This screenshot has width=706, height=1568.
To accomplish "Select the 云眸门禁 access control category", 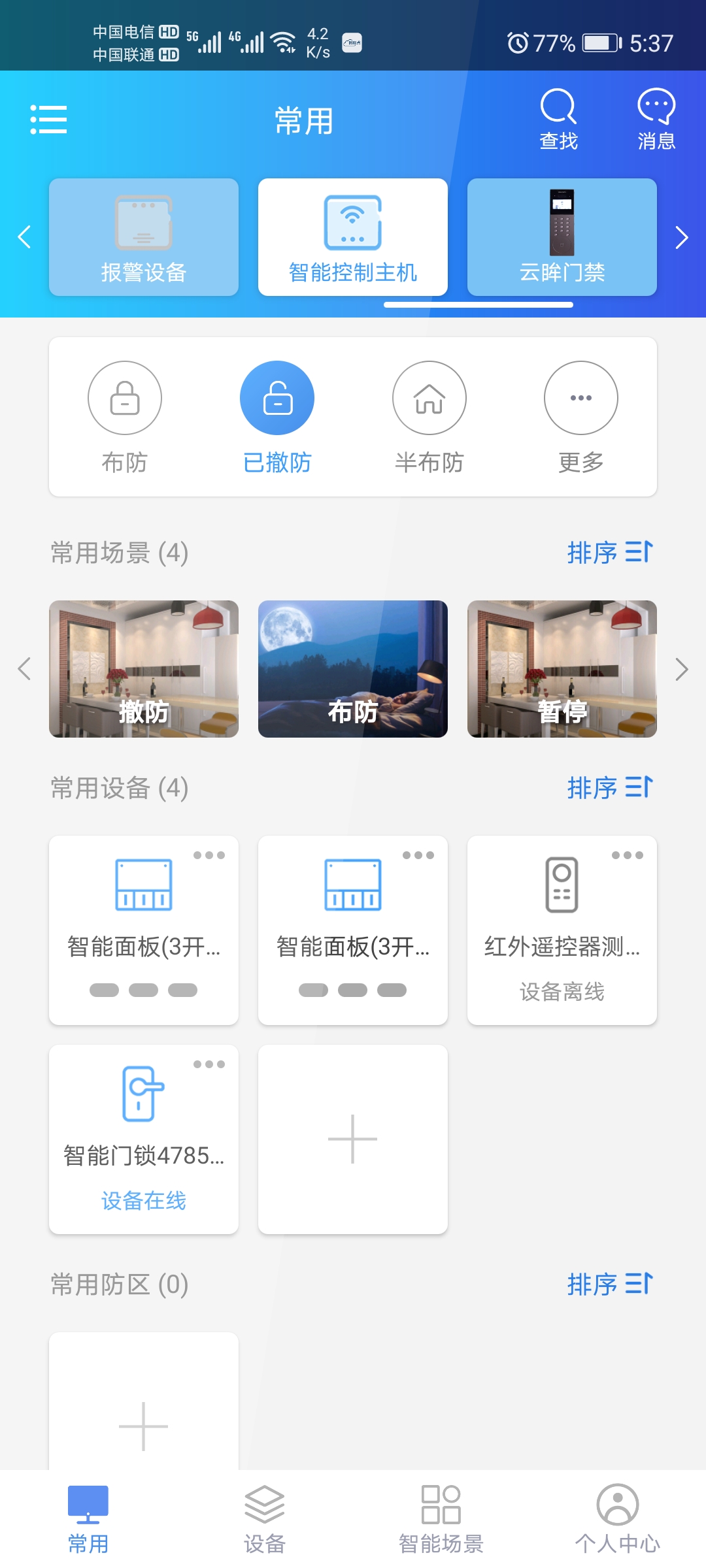I will 561,237.
